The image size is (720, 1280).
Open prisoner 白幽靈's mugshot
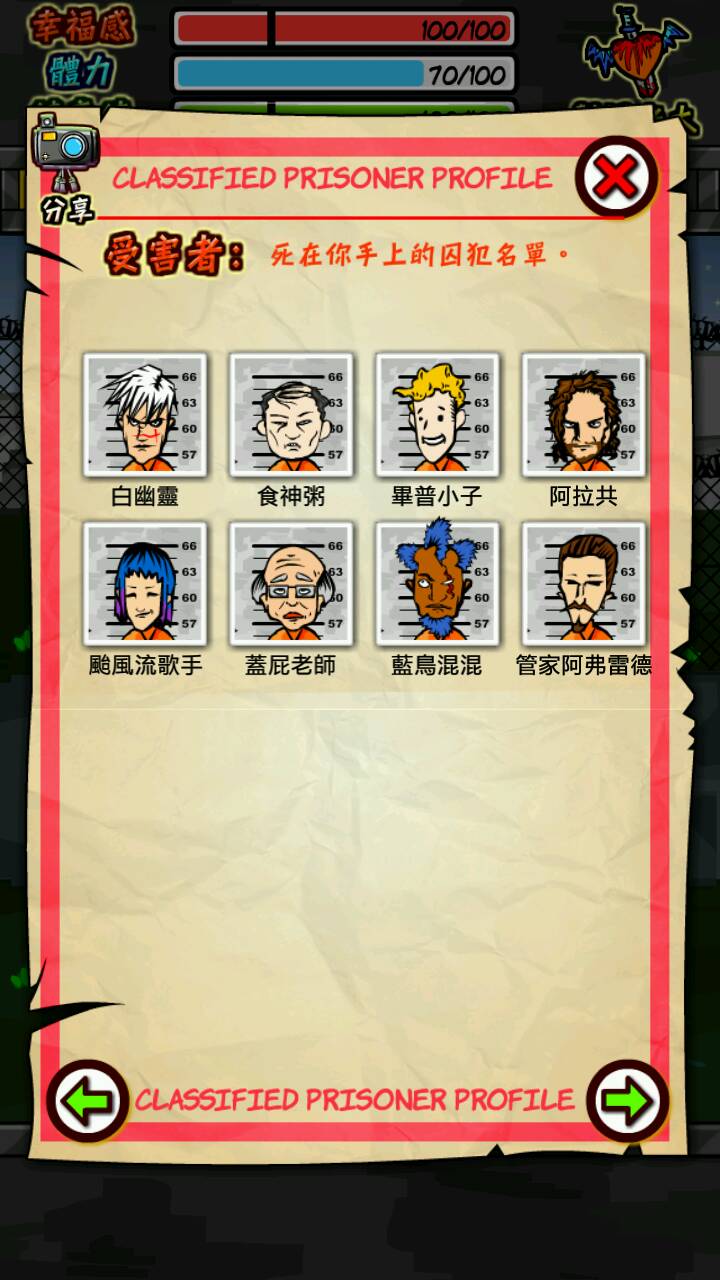click(x=145, y=414)
